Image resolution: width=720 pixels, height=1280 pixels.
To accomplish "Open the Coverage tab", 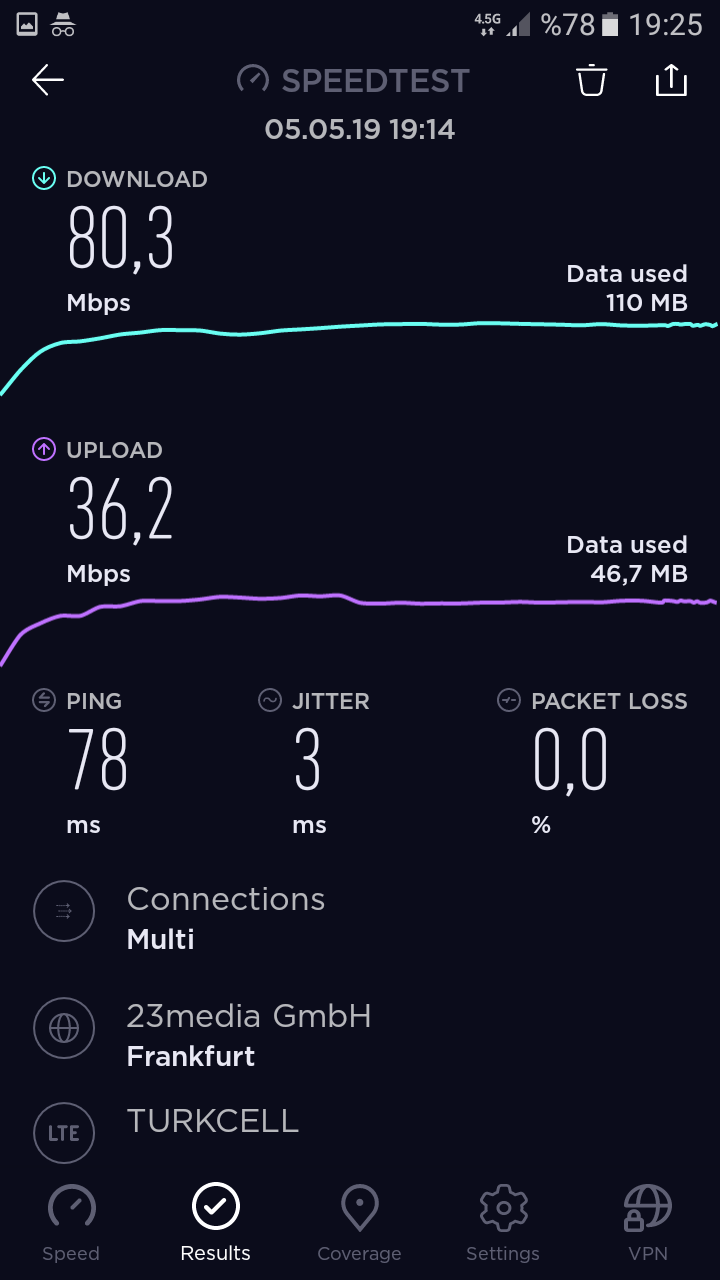I will [x=359, y=1222].
